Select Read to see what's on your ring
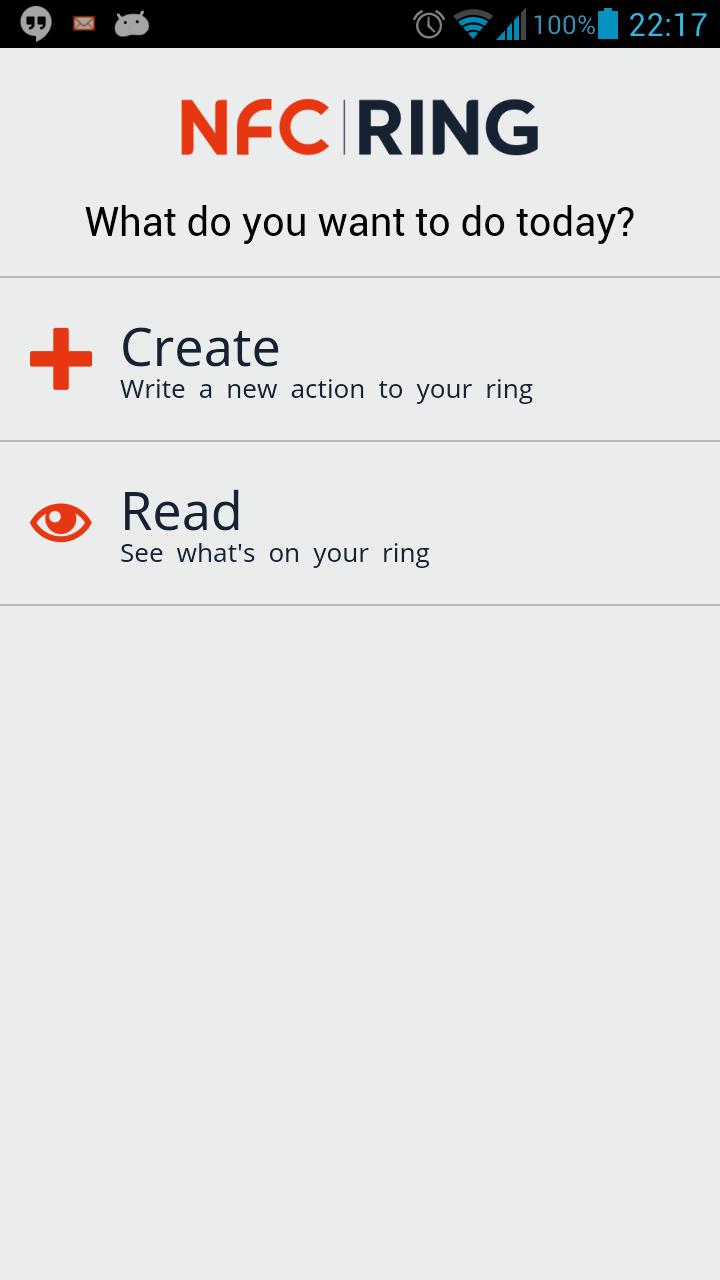720x1280 pixels. (x=360, y=524)
